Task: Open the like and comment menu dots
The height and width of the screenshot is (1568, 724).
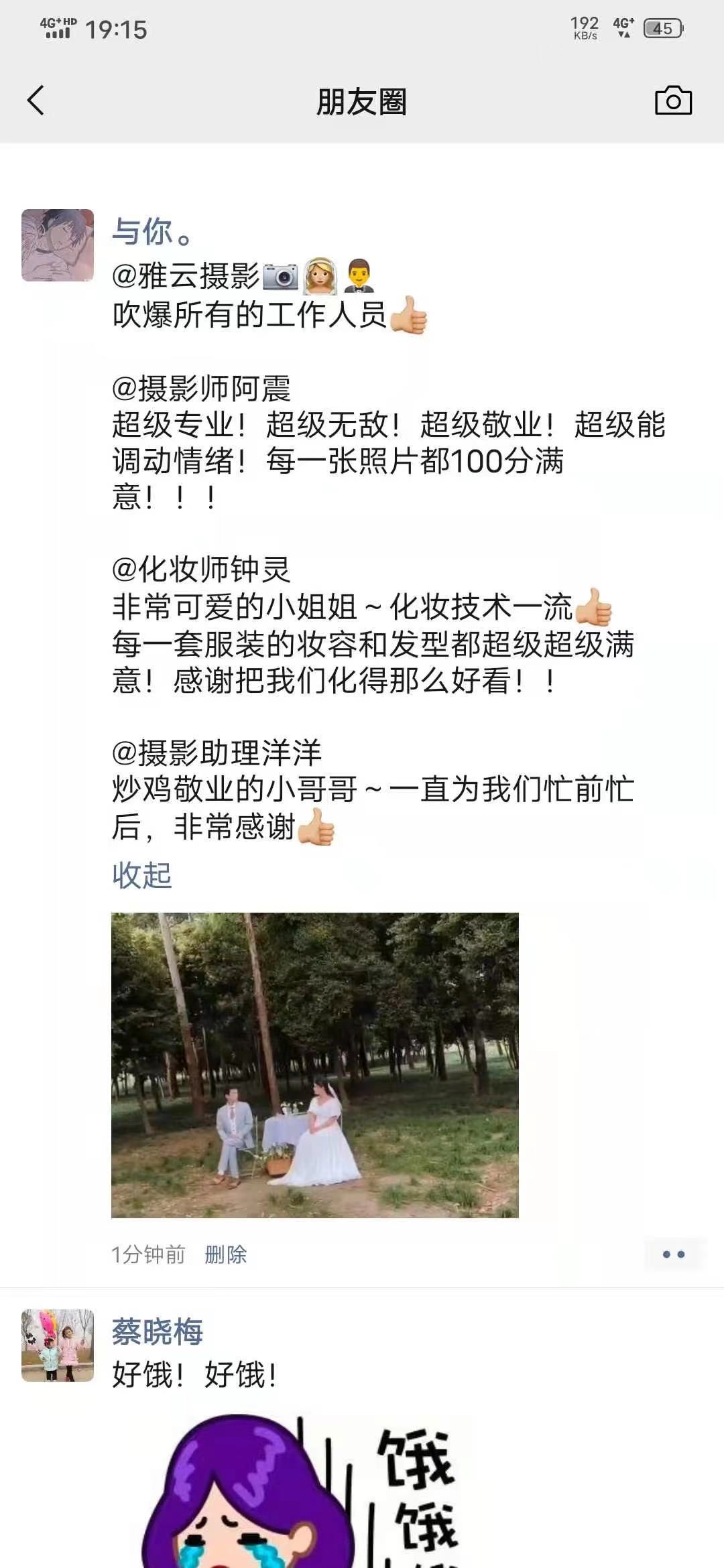Action: click(673, 1254)
